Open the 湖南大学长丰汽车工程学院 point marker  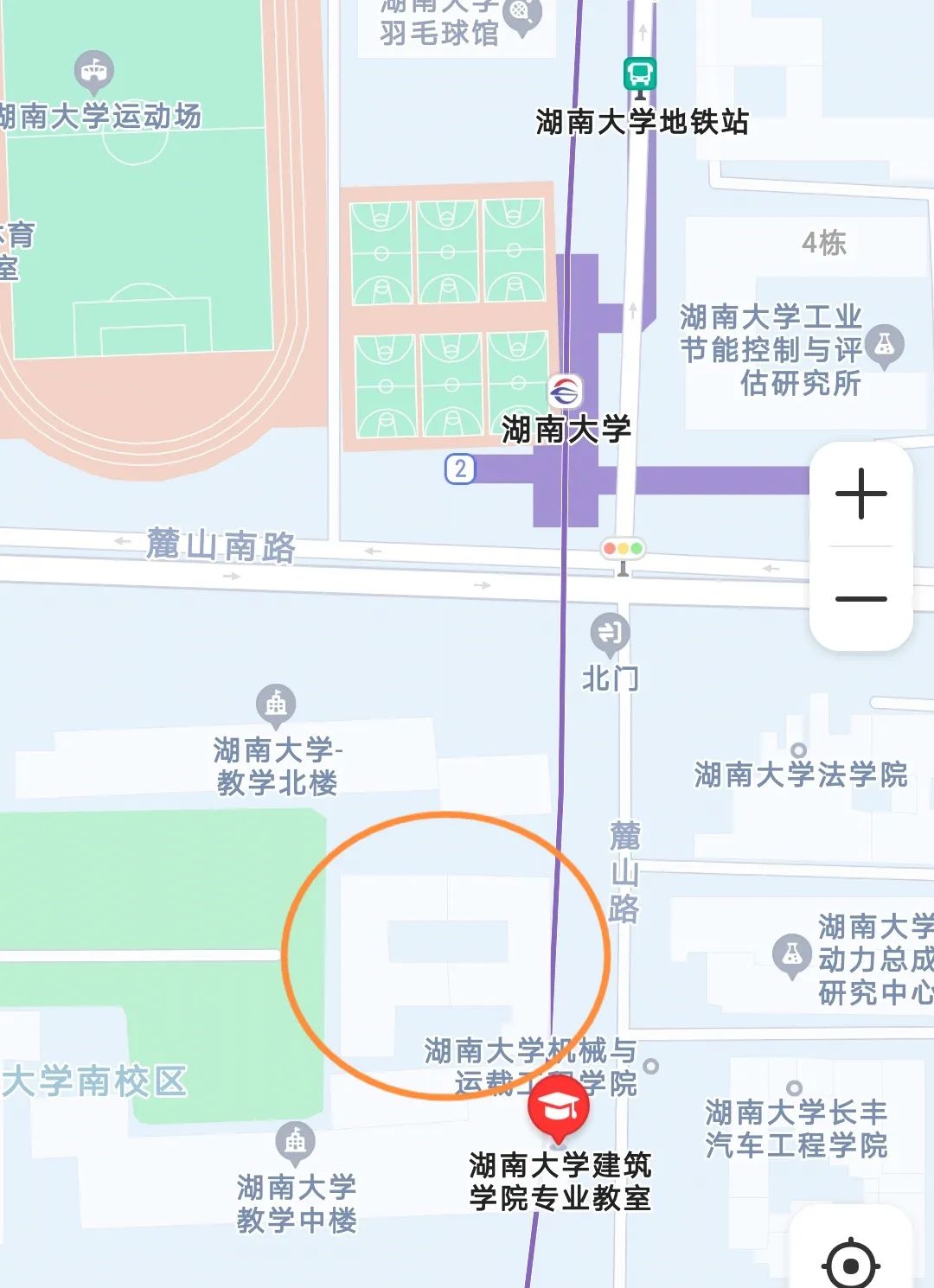(x=794, y=1087)
